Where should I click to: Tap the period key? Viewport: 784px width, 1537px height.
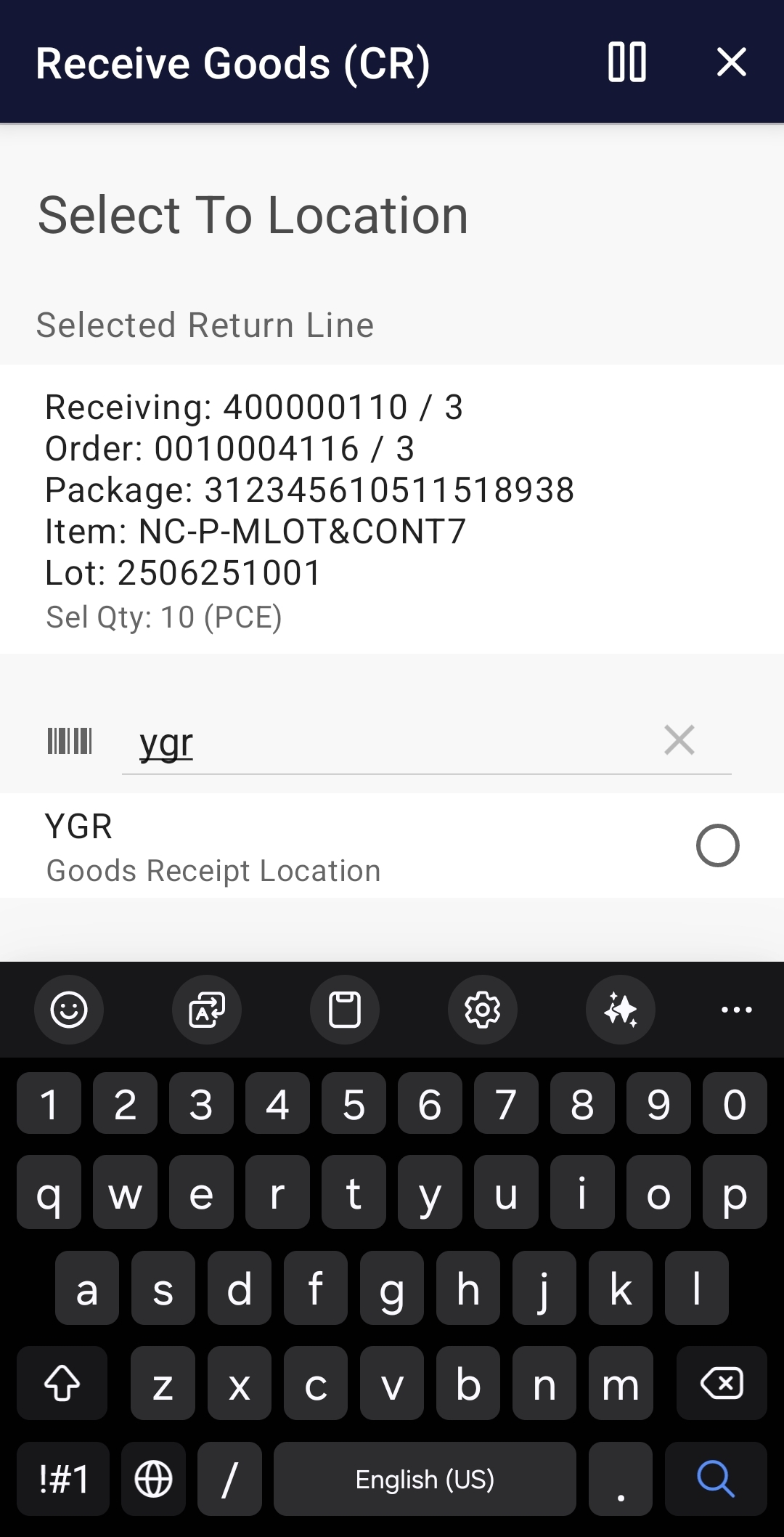point(621,1480)
